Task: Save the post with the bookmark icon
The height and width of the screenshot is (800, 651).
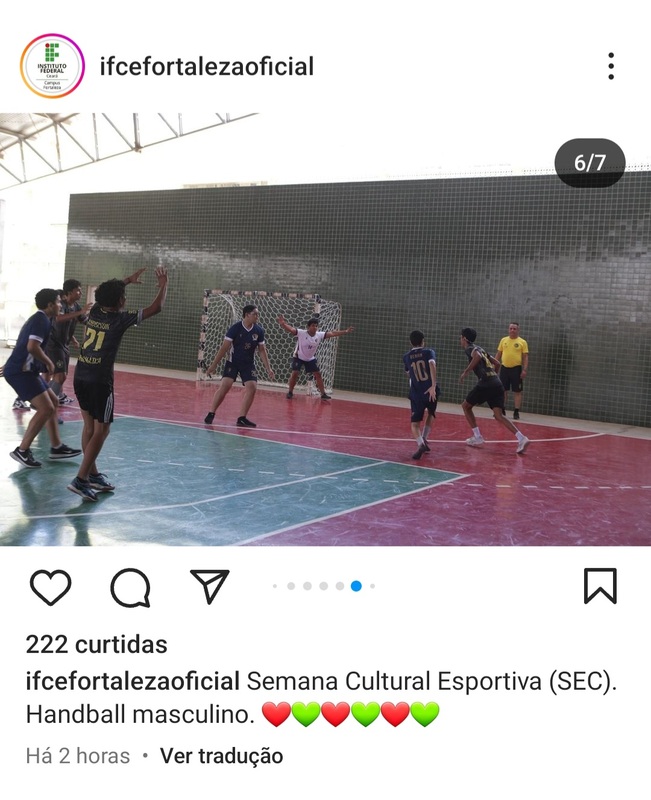Action: point(600,586)
